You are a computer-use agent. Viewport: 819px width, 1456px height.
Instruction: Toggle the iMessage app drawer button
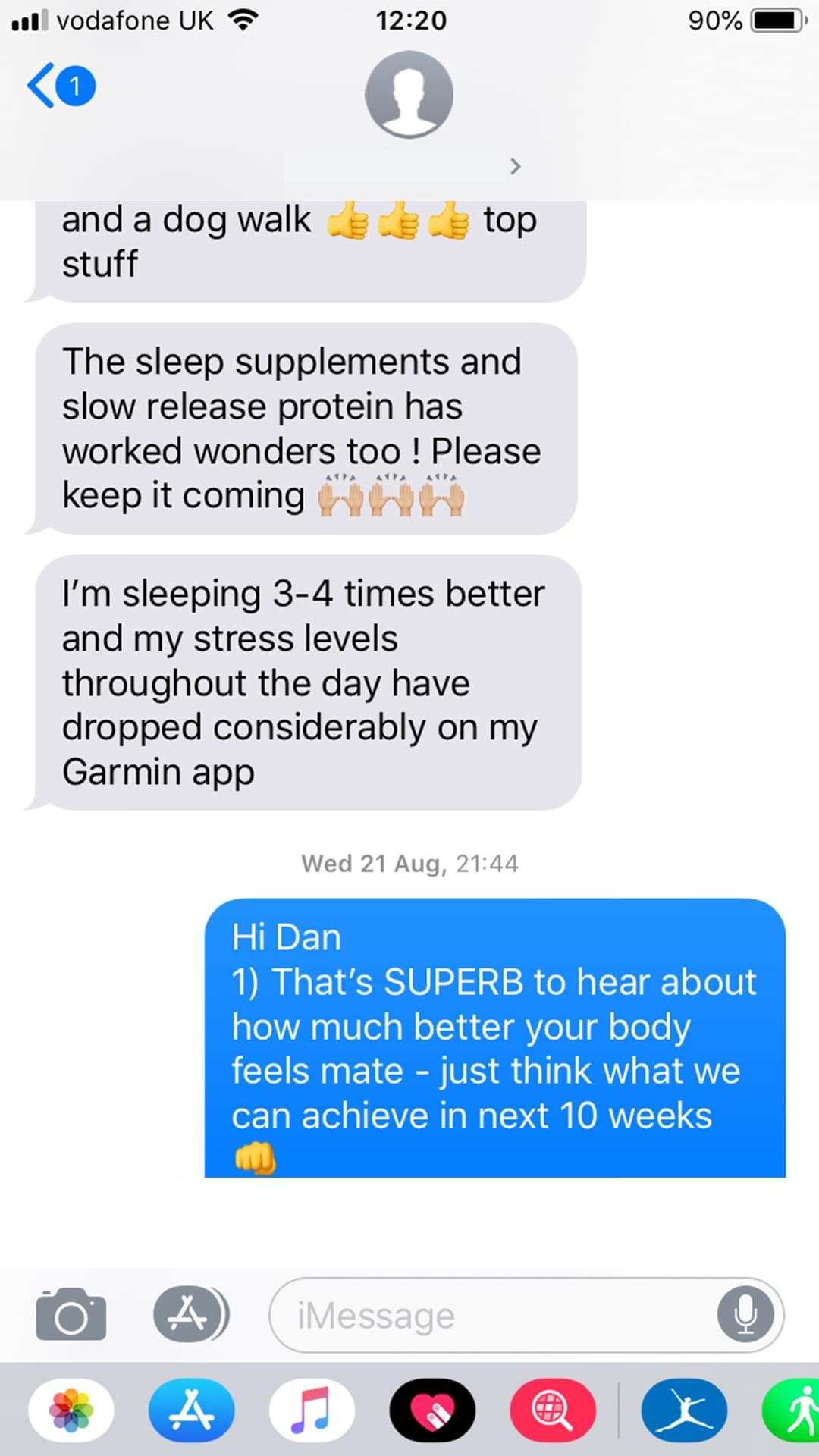coord(190,1315)
